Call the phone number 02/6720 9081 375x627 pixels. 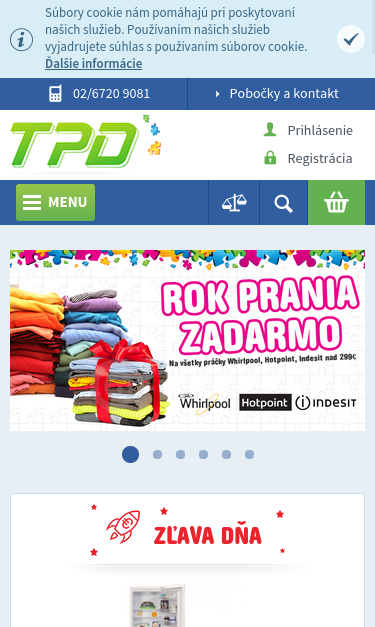(x=99, y=94)
